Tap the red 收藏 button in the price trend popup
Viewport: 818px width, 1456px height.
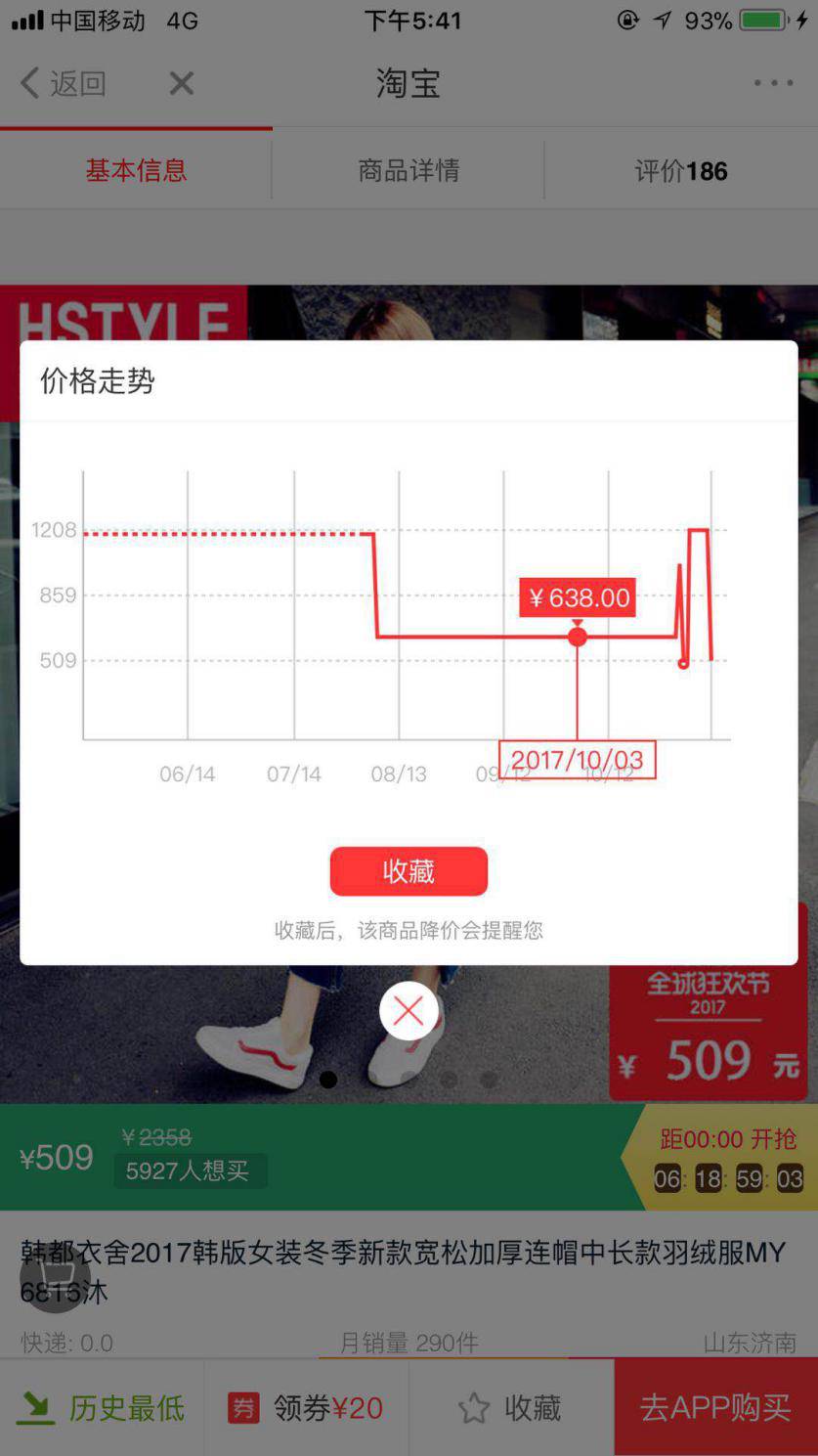[x=409, y=871]
